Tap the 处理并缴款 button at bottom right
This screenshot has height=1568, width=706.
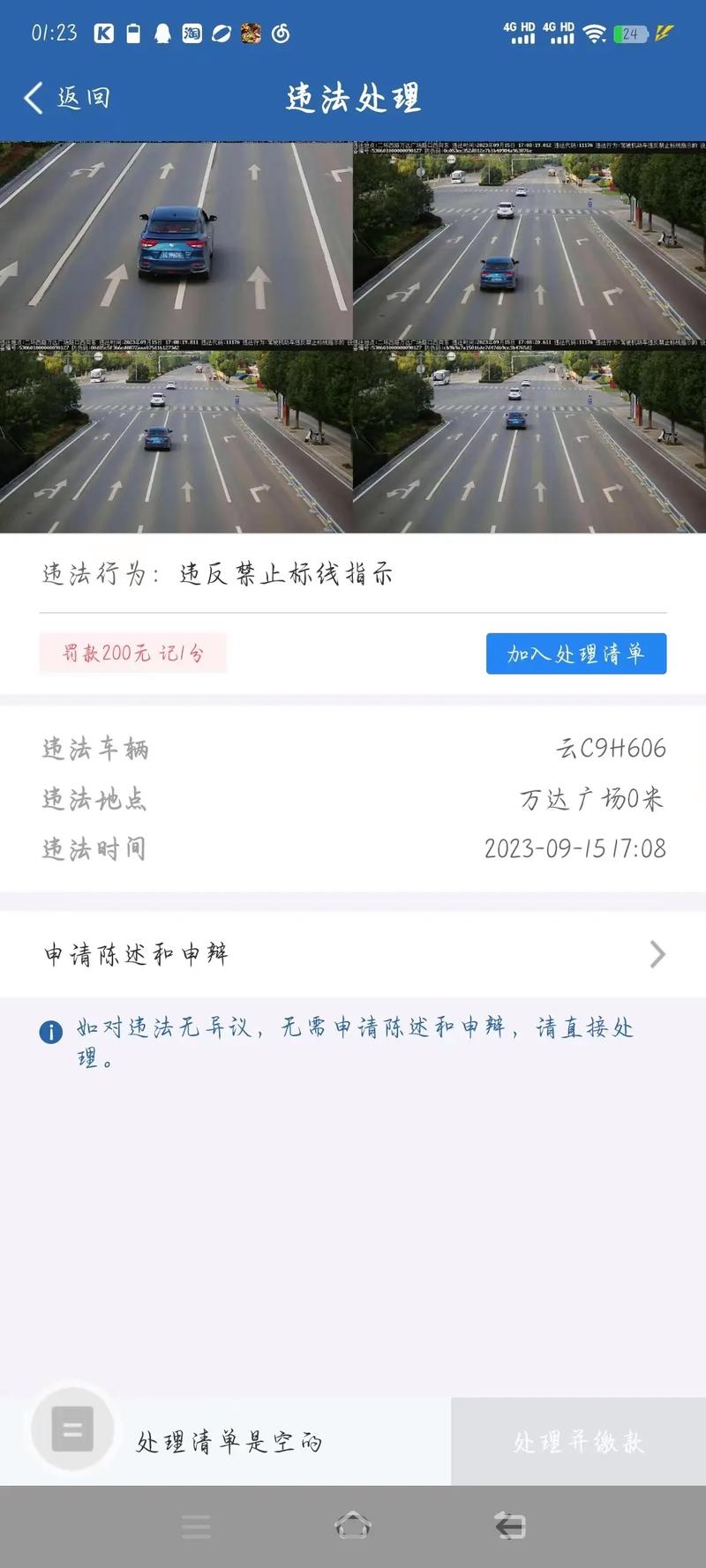578,1443
